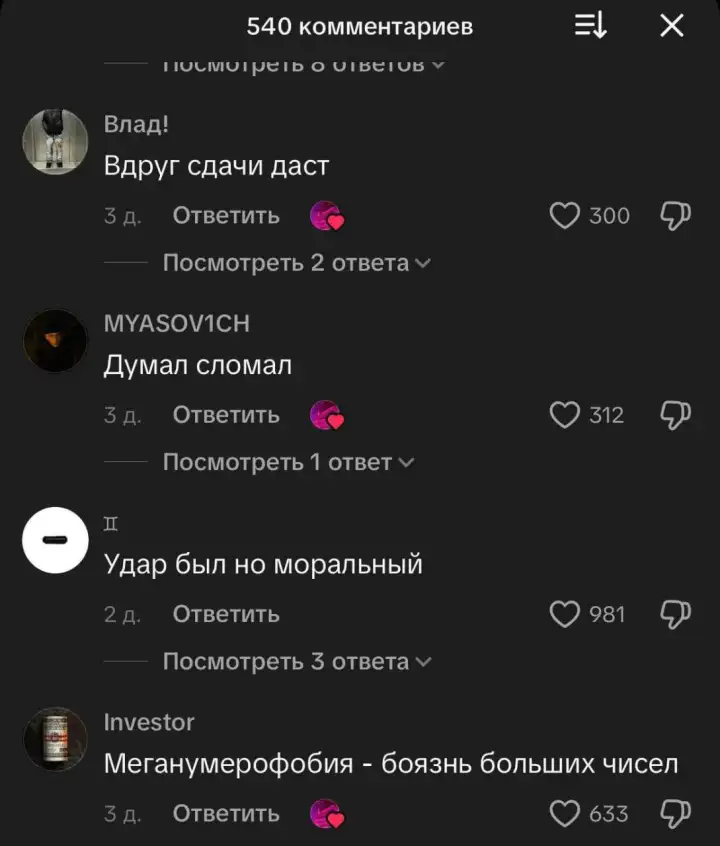
Task: Like the comment 'Удар был но моральный'
Action: [567, 613]
